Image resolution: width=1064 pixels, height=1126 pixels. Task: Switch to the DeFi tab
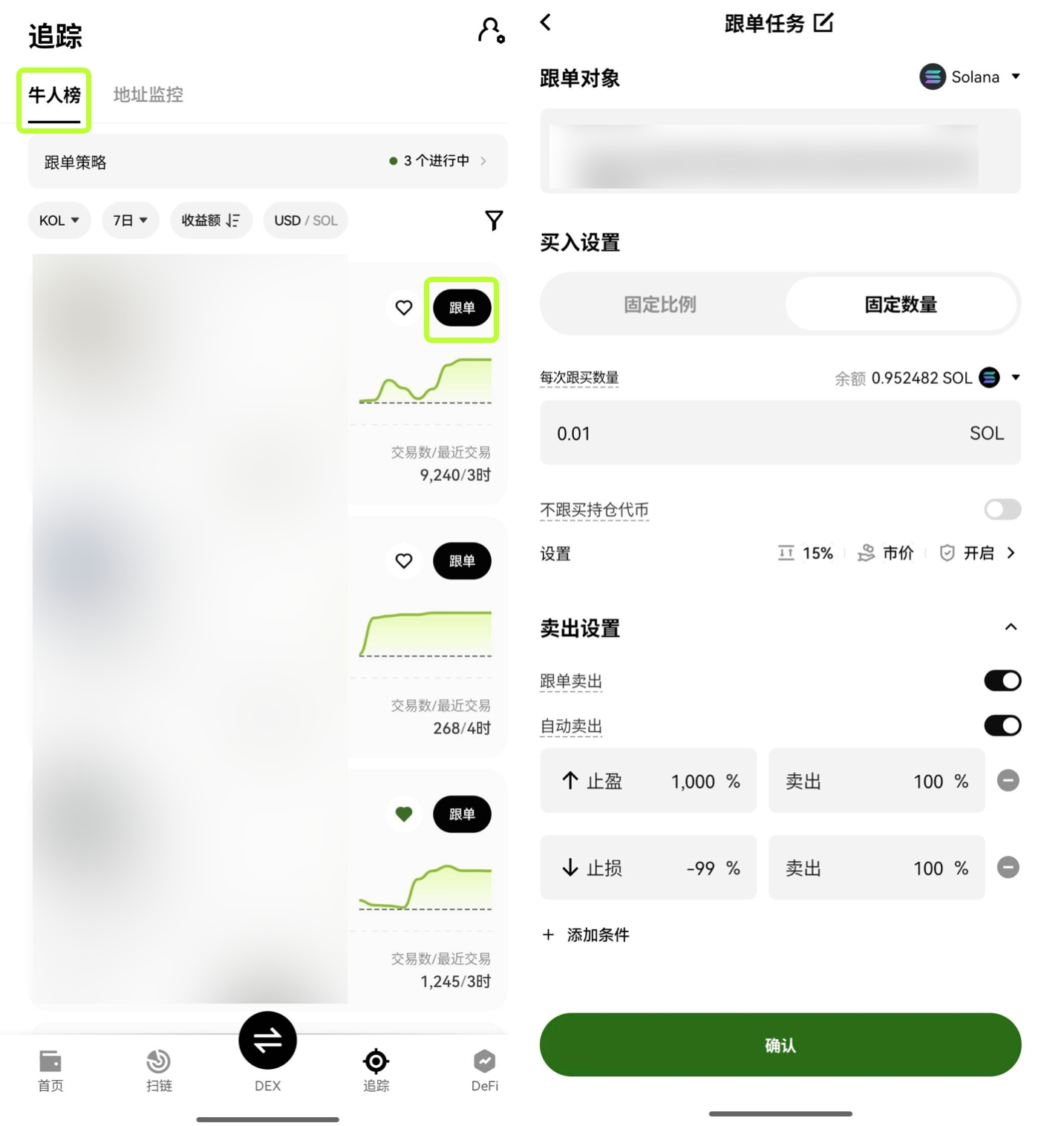coord(484,1070)
